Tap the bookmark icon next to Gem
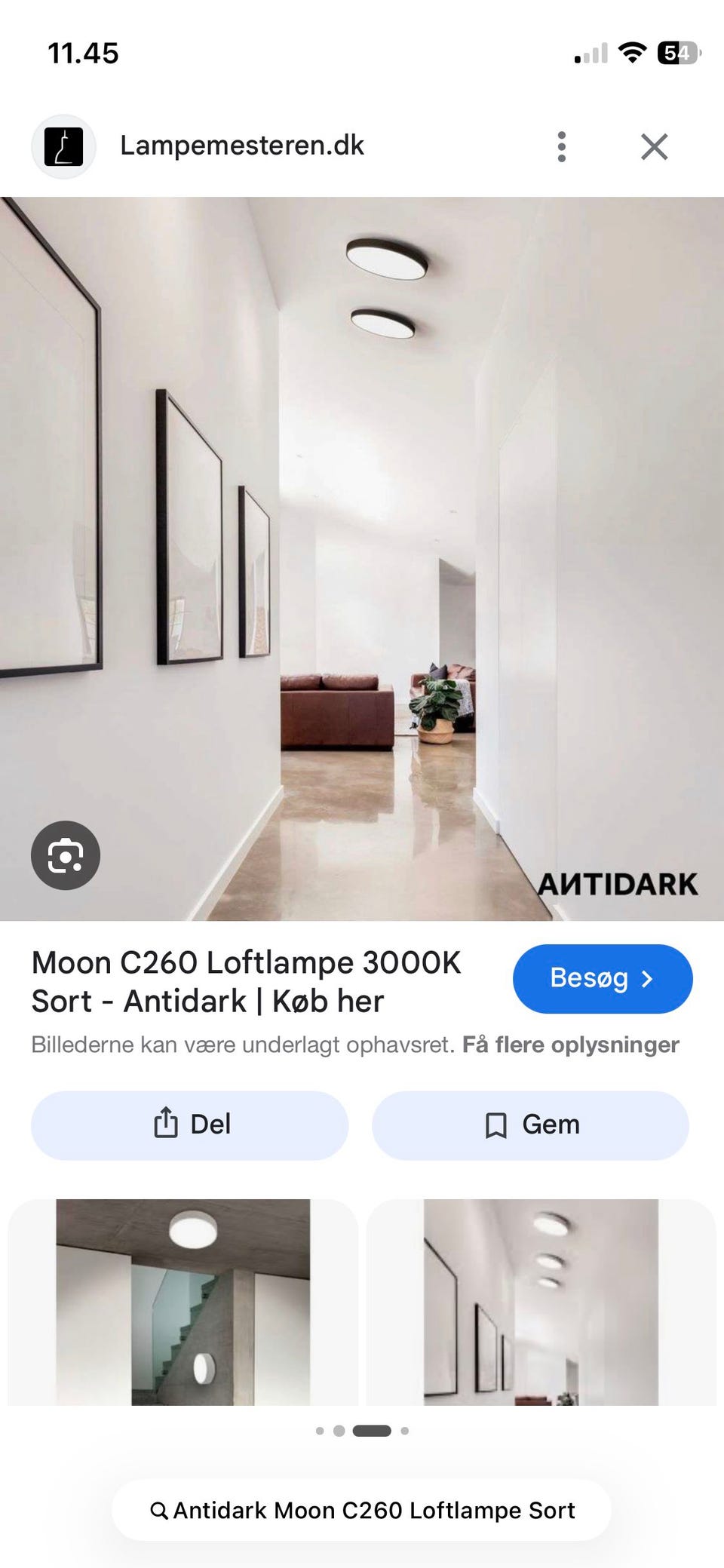Image resolution: width=724 pixels, height=1568 pixels. 495,1124
